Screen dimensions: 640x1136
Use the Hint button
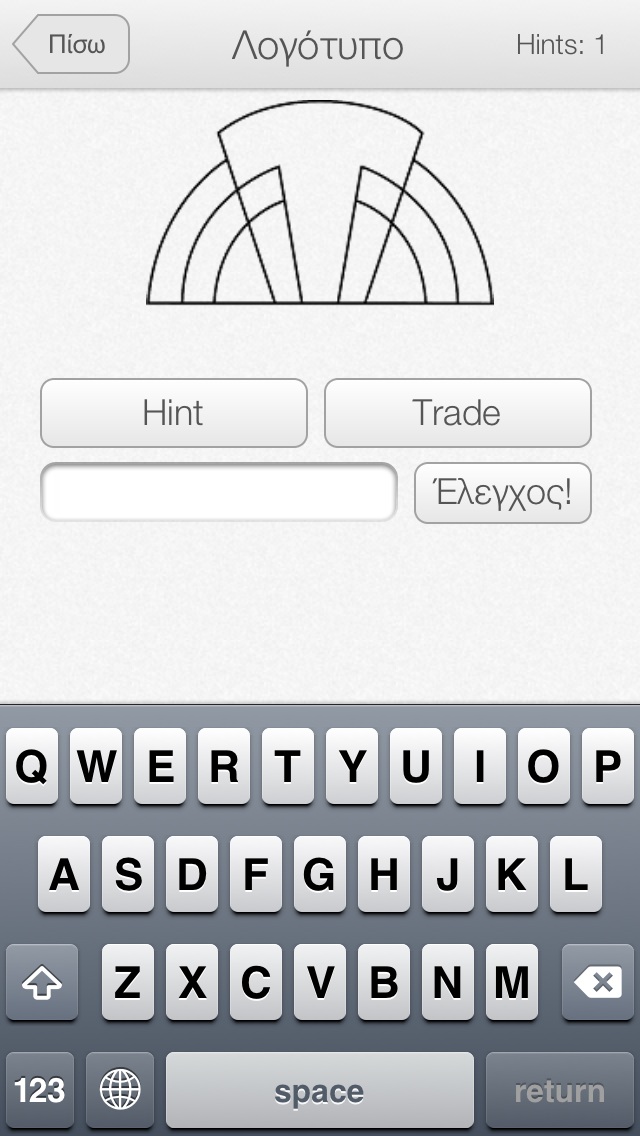tap(174, 413)
